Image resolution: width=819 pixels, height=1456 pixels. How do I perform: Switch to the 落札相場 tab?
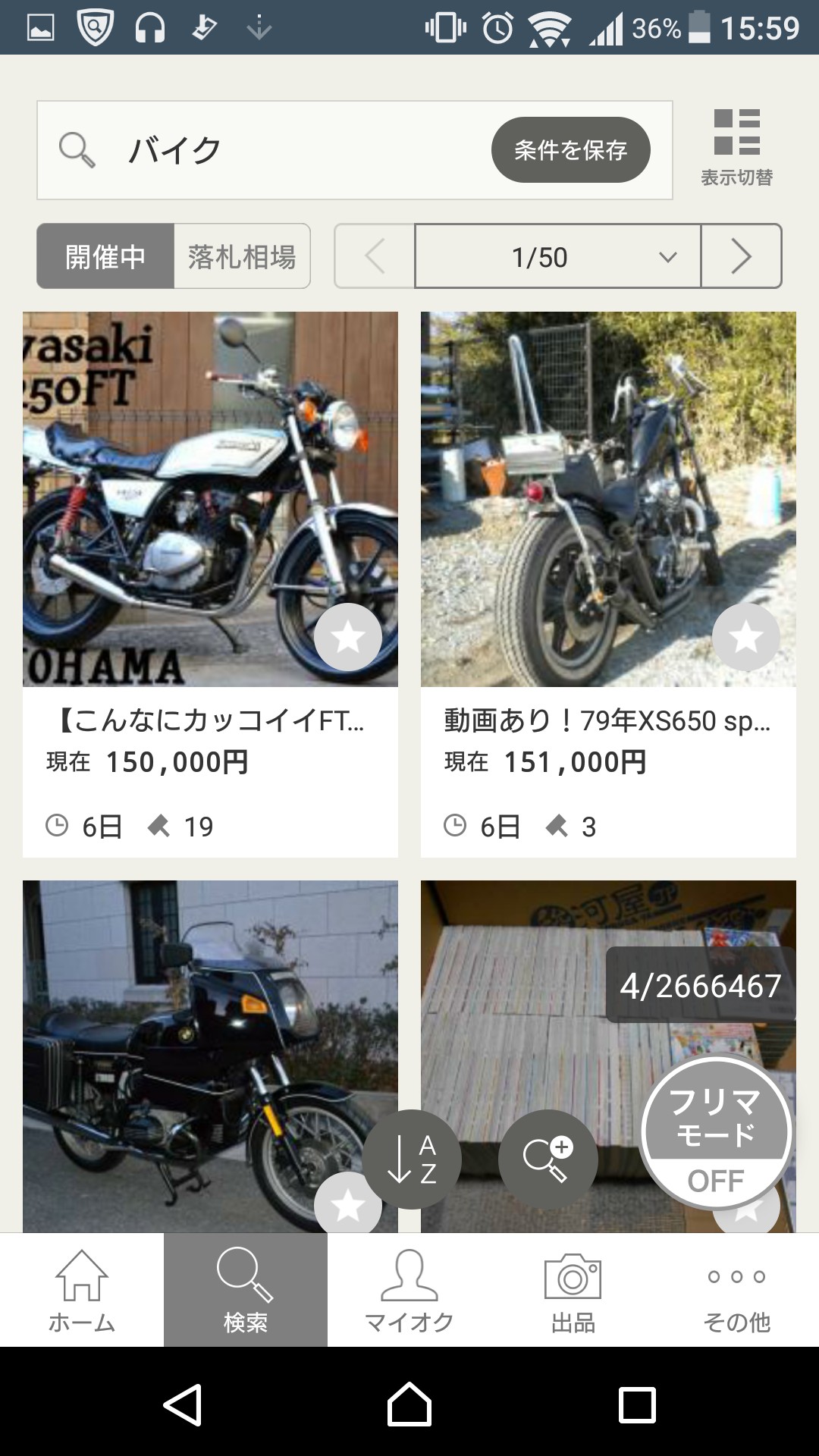pyautogui.click(x=242, y=256)
